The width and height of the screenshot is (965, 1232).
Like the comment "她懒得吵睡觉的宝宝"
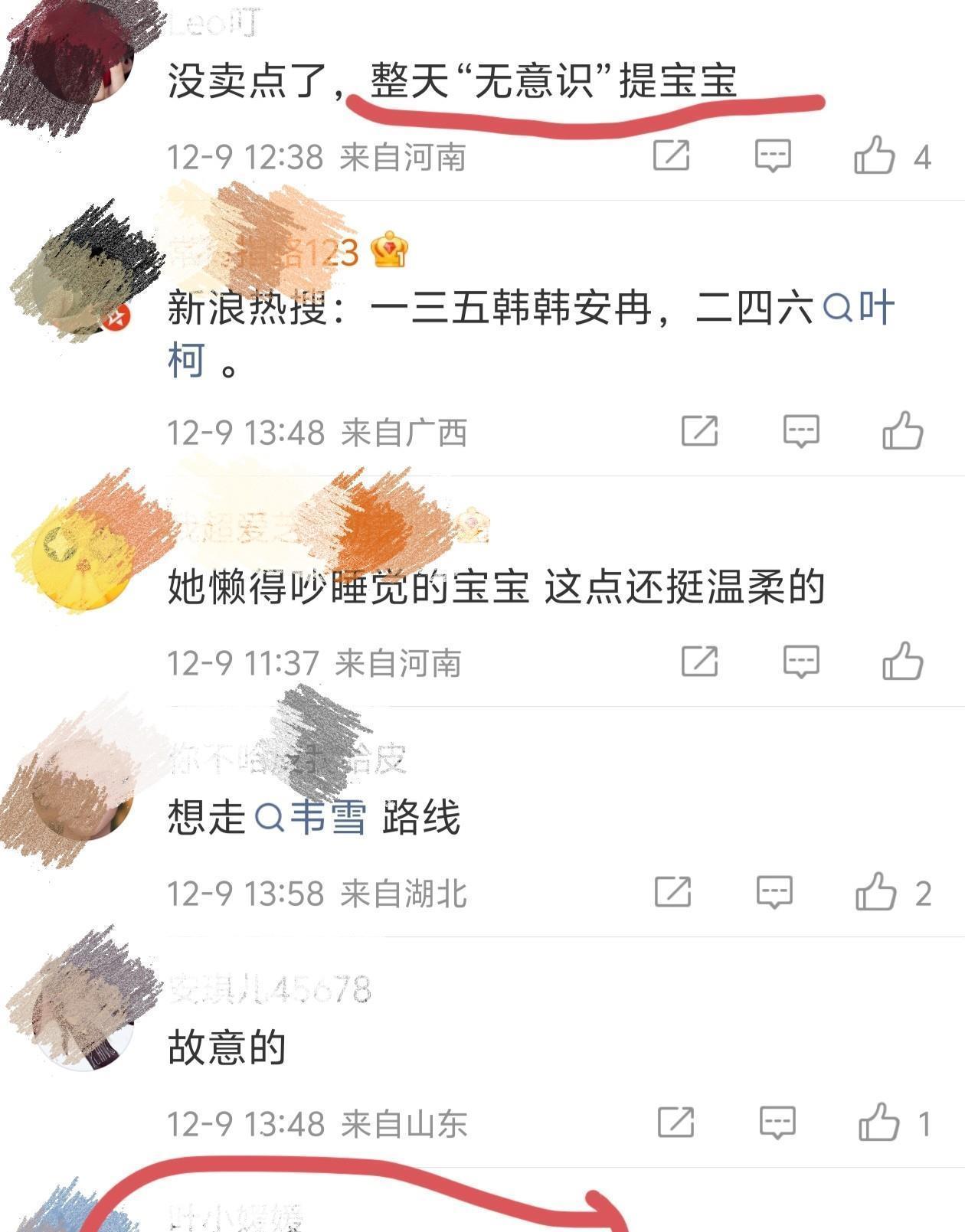903,662
